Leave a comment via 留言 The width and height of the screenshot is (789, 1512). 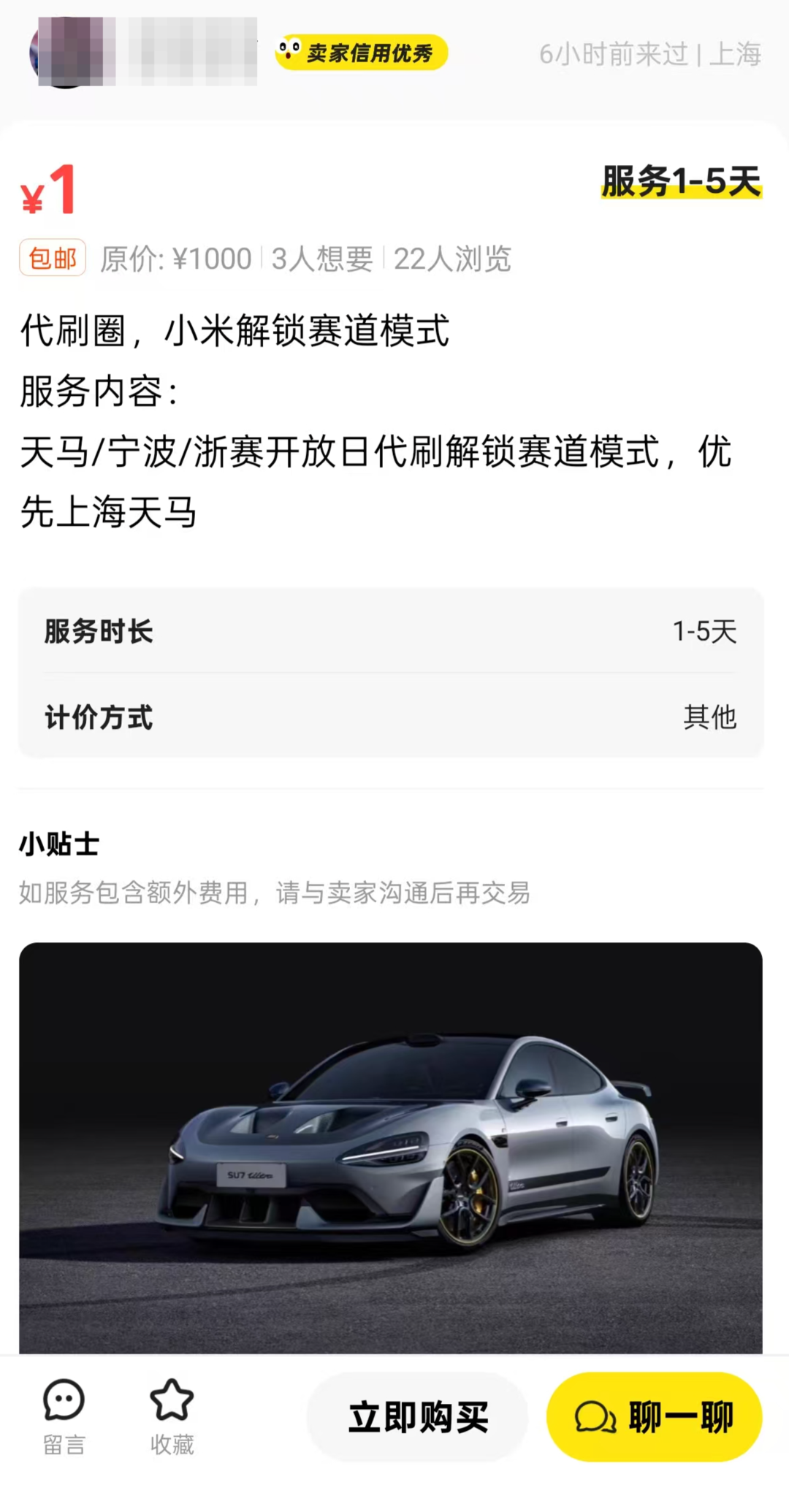64,1417
